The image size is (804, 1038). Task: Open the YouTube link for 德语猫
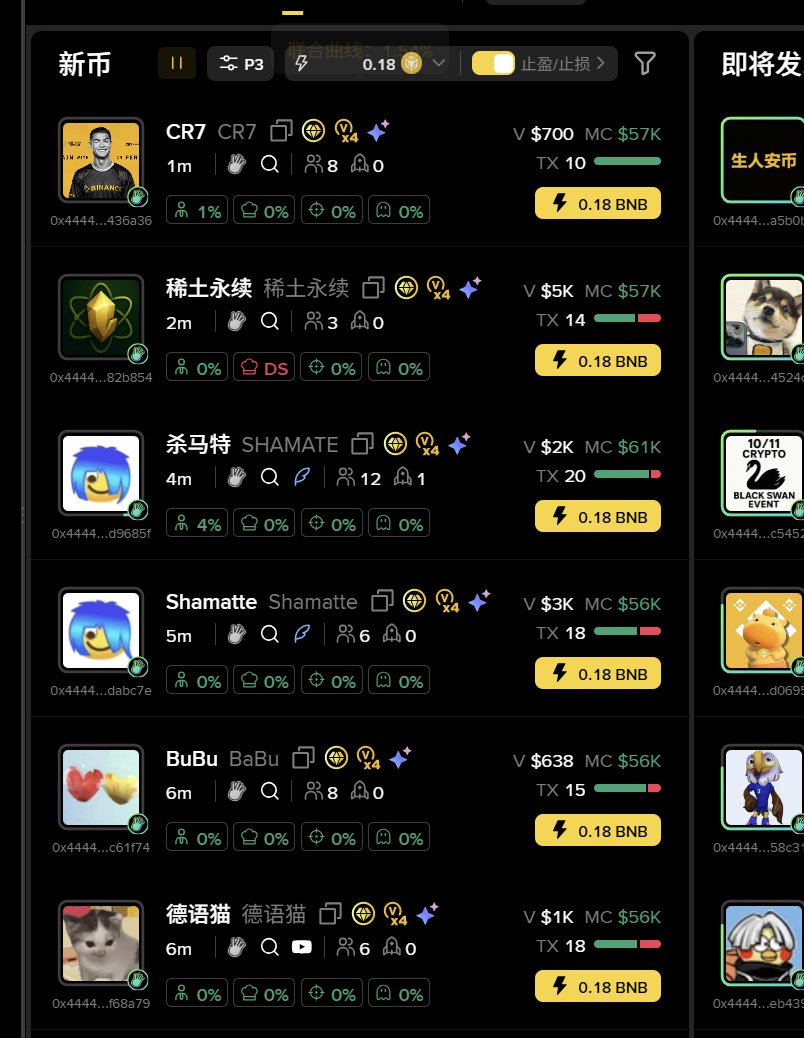(300, 947)
